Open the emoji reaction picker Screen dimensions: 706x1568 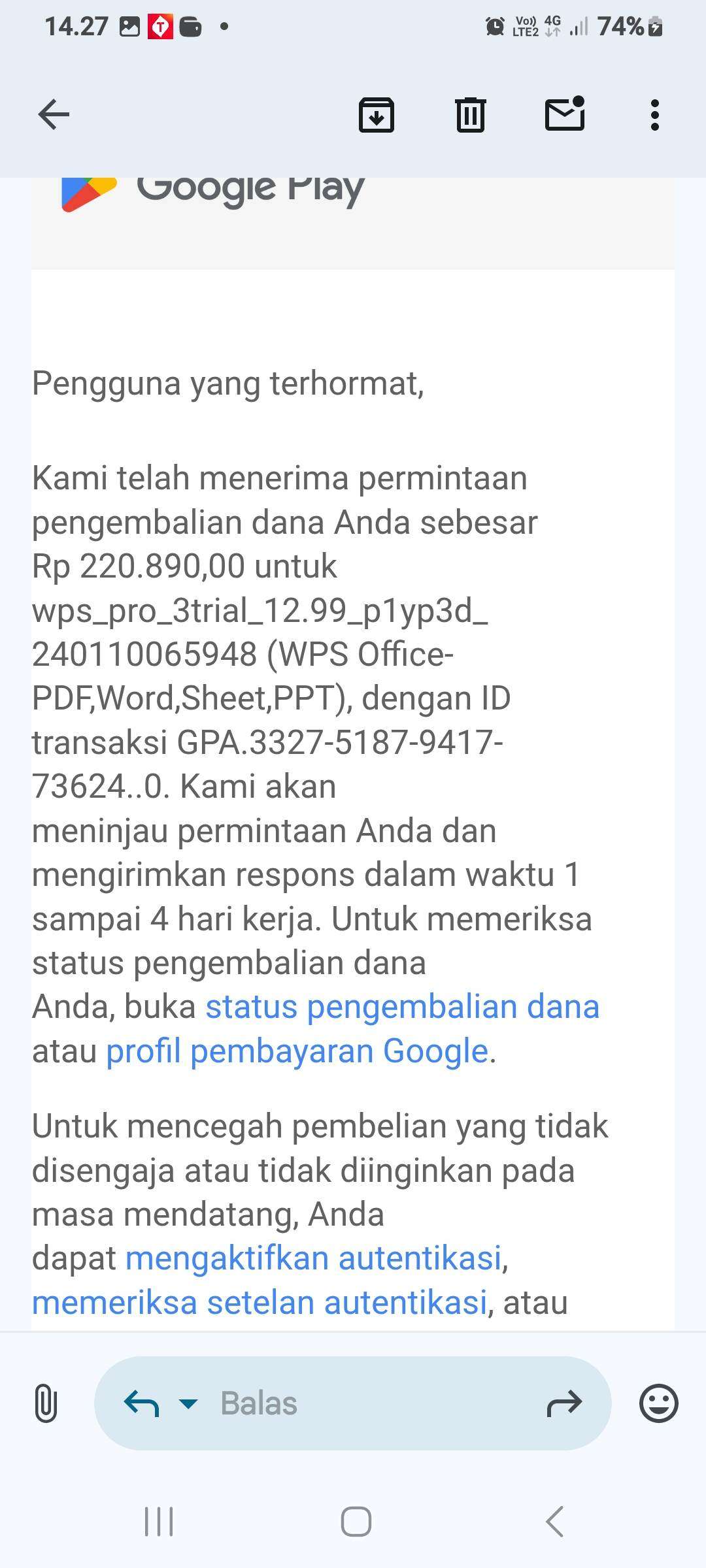click(659, 1403)
